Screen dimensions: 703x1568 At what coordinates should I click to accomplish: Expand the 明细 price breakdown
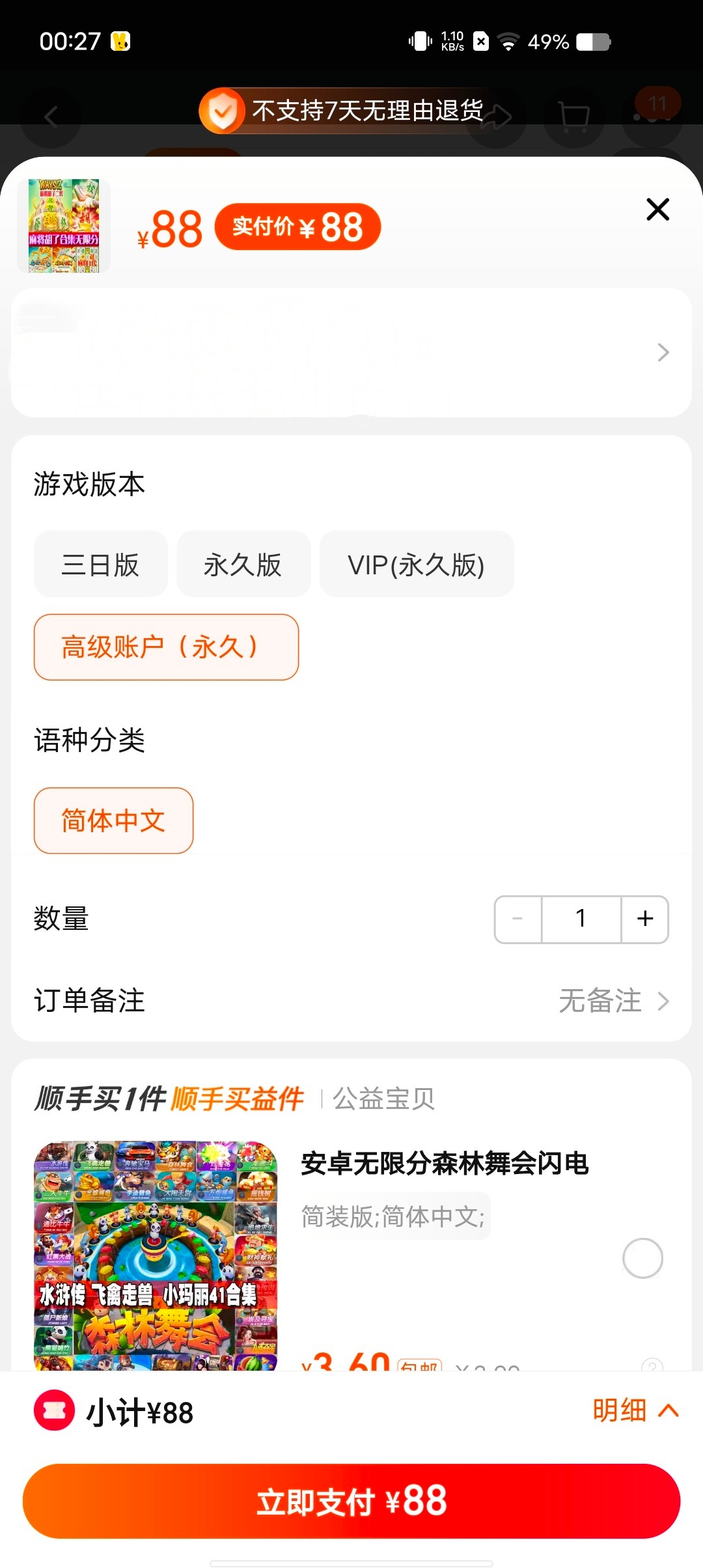635,1411
